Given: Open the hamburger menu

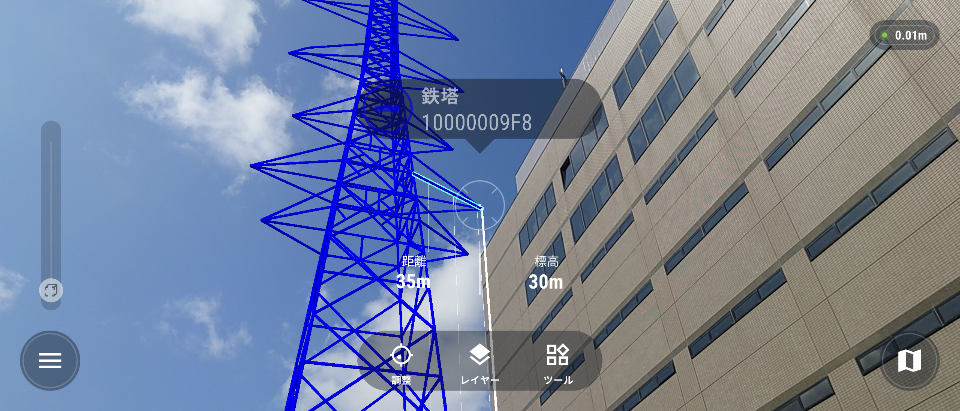Looking at the screenshot, I should tap(50, 361).
